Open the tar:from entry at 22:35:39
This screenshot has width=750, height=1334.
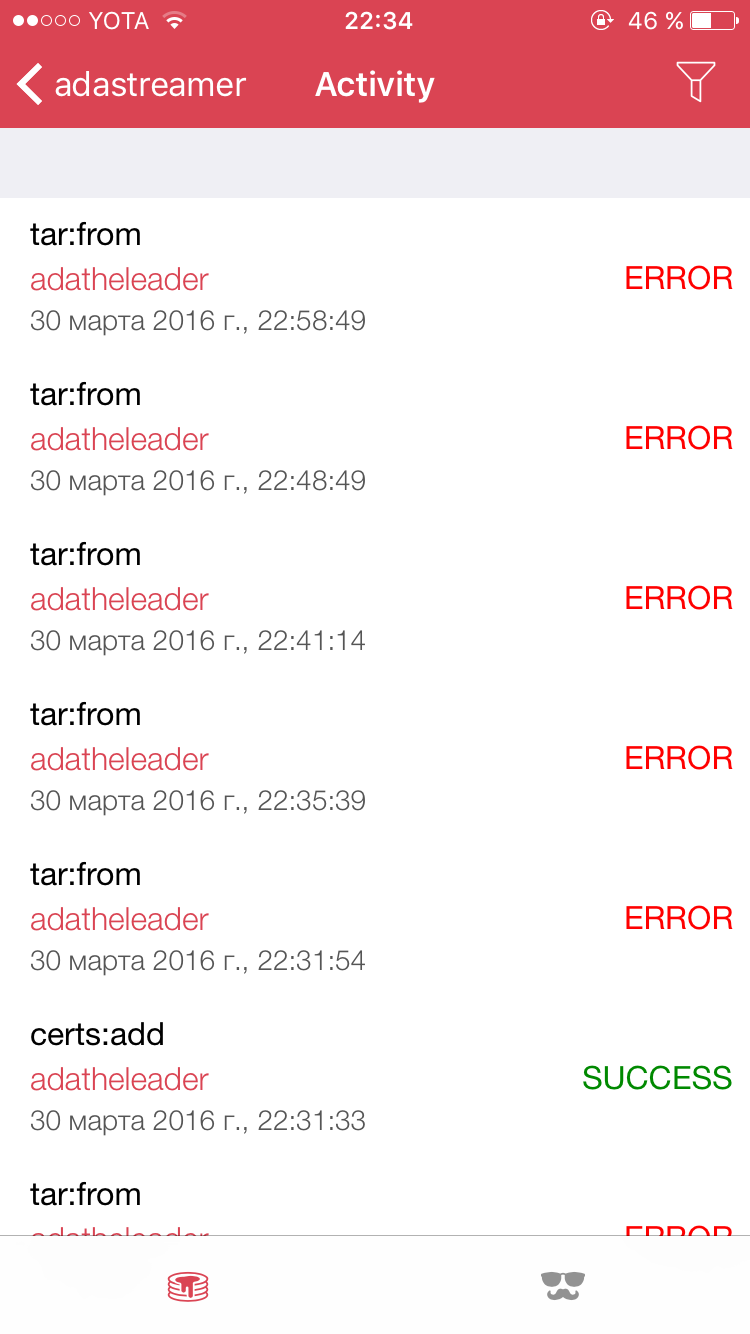[x=375, y=758]
